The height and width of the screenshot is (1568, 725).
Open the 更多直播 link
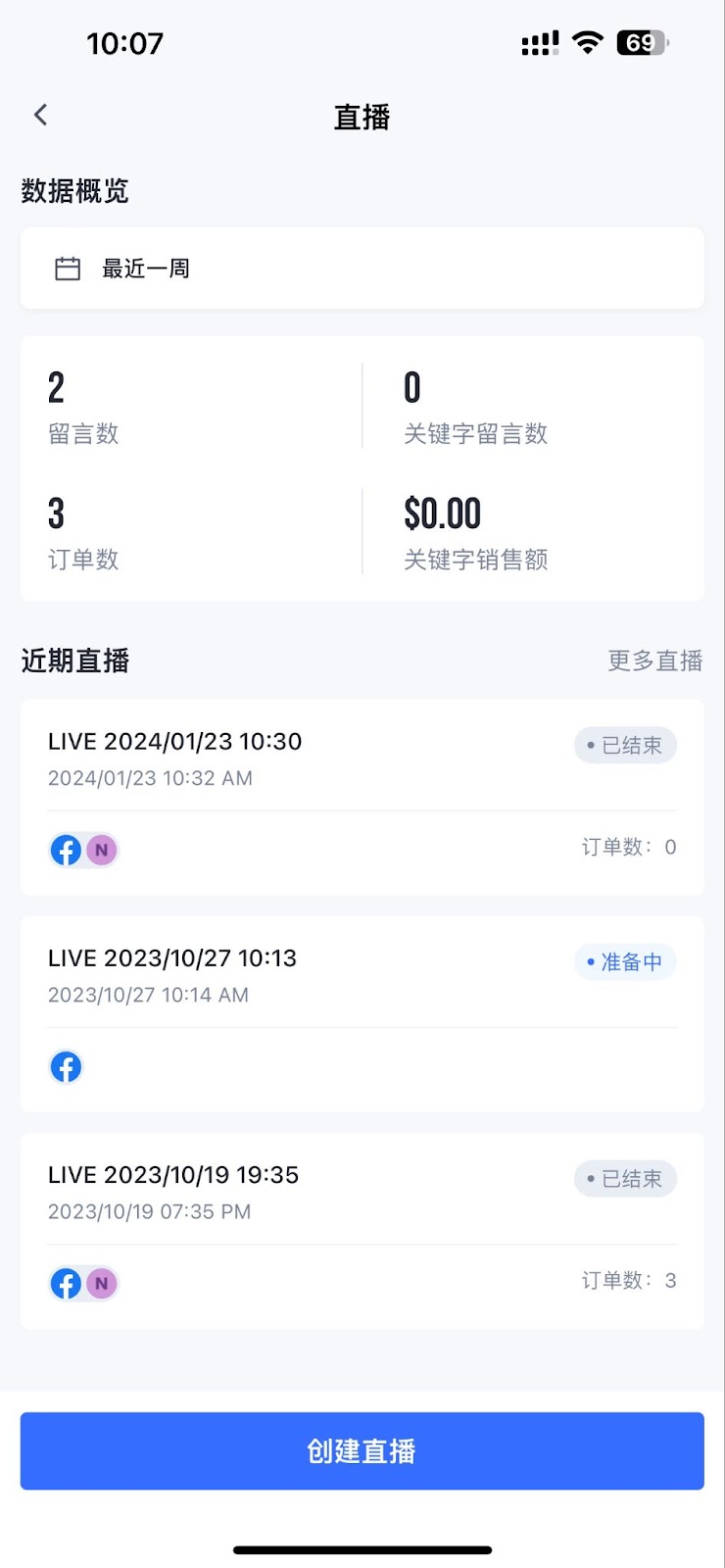[654, 661]
